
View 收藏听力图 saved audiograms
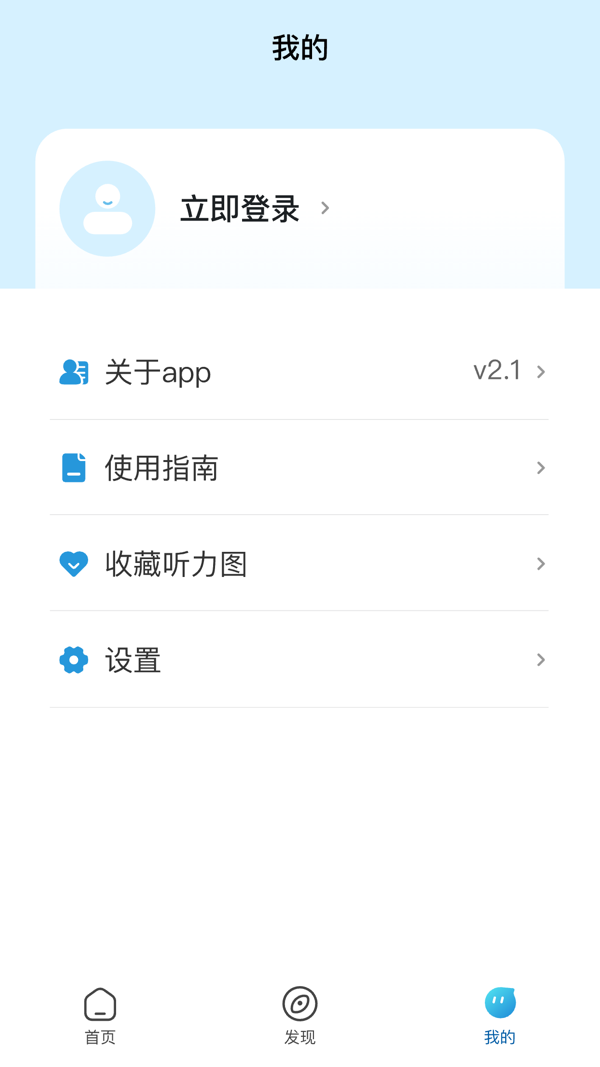[299, 564]
